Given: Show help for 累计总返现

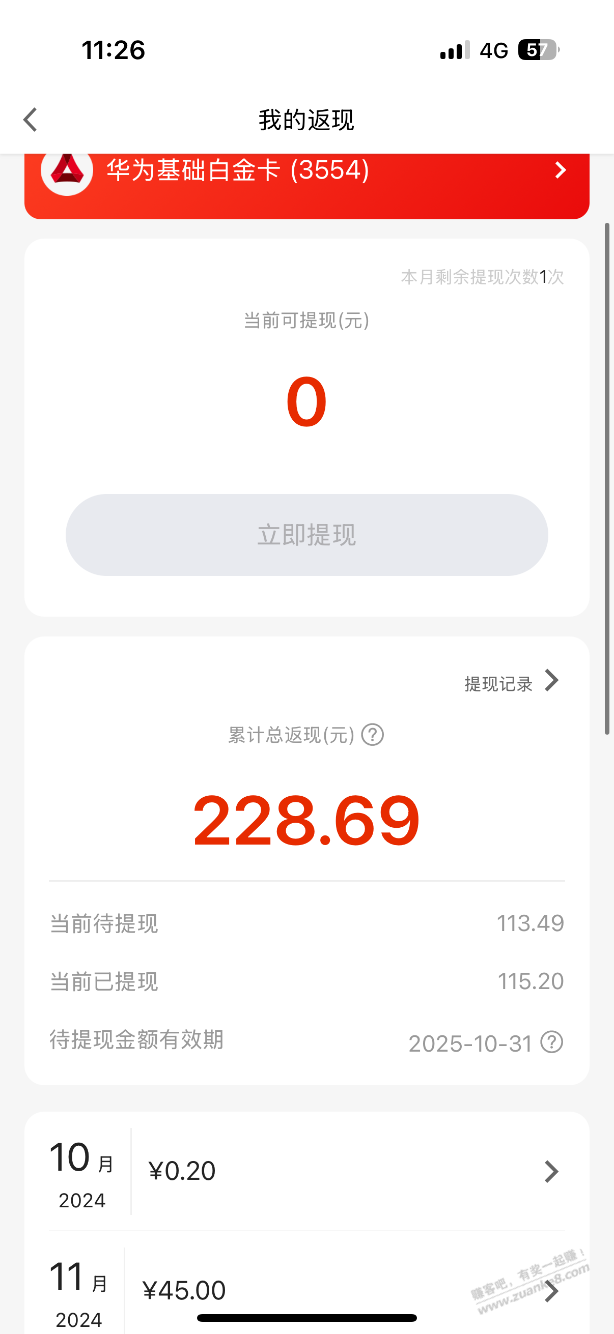Looking at the screenshot, I should click(373, 736).
